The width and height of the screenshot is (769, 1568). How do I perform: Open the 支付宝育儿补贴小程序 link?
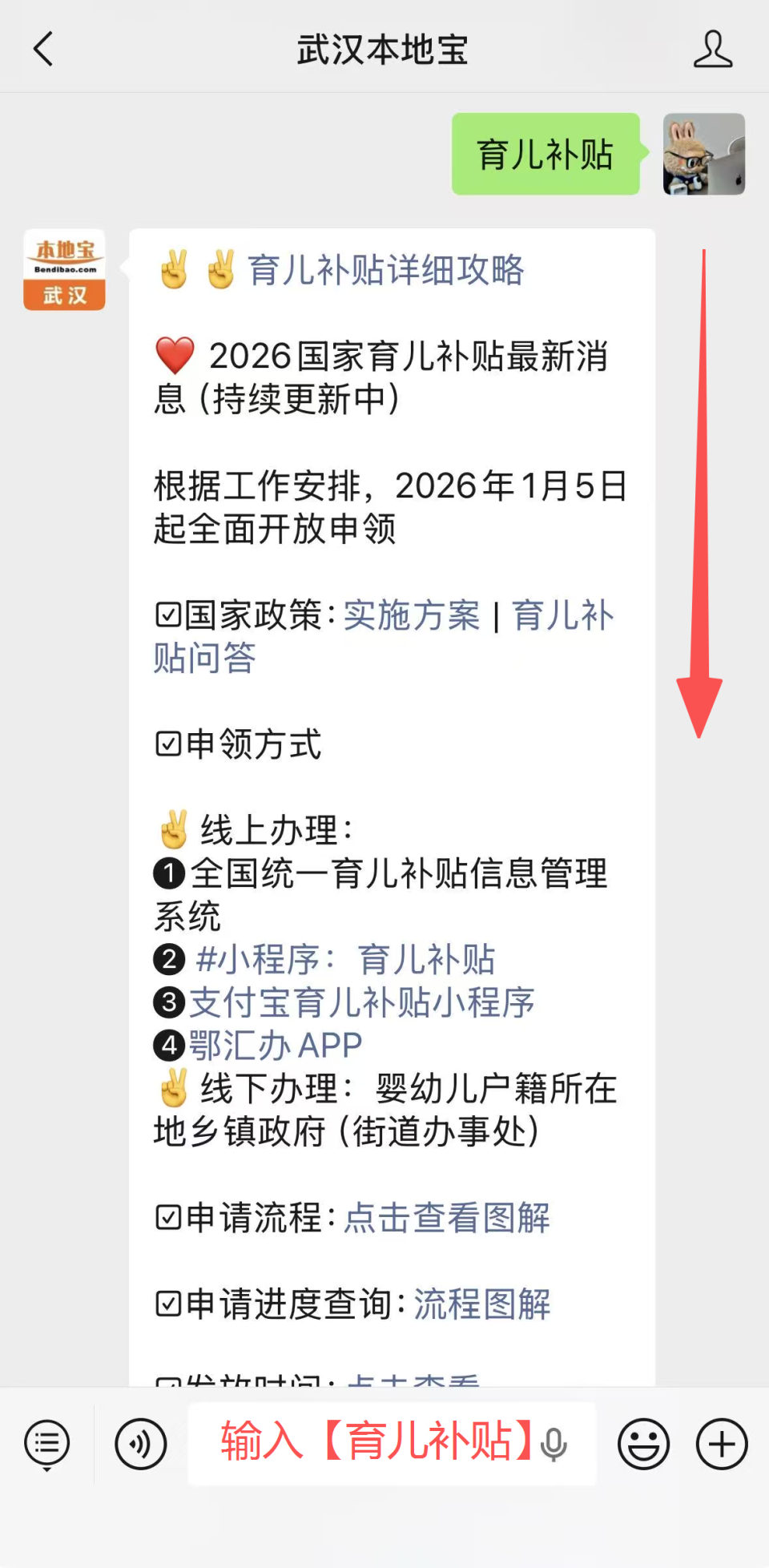coord(362,1002)
